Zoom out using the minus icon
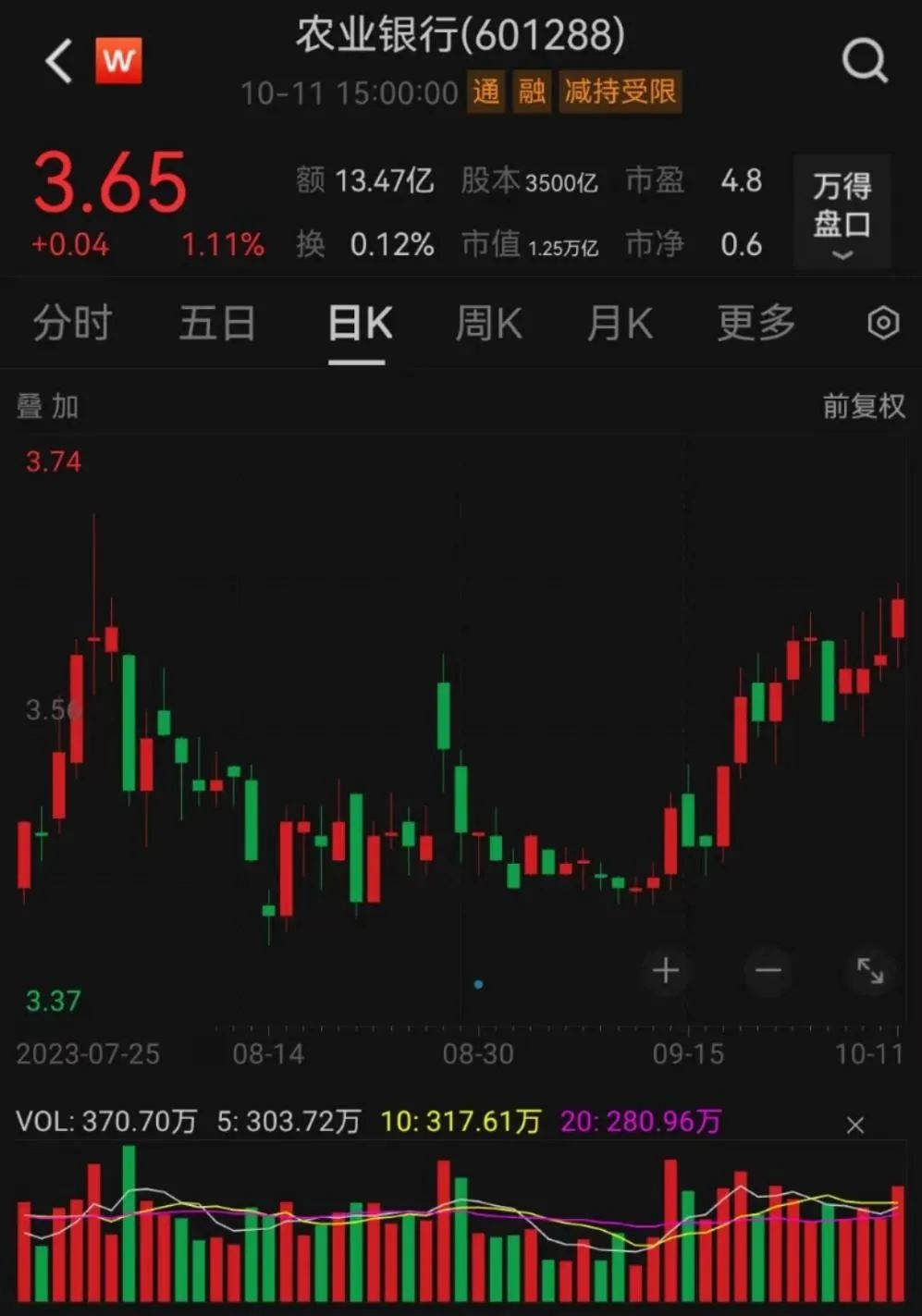Image resolution: width=922 pixels, height=1316 pixels. [768, 971]
